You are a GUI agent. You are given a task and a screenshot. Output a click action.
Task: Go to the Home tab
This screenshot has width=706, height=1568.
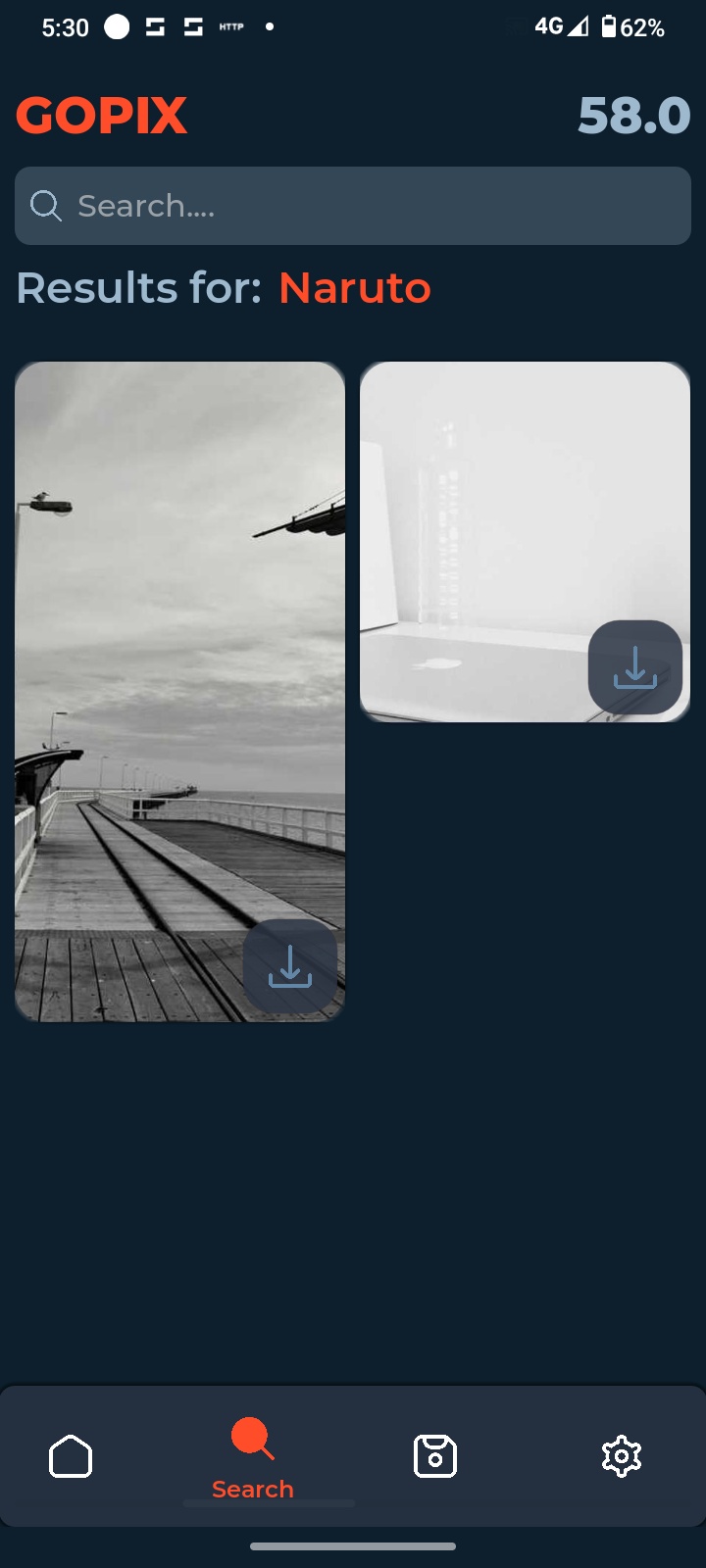(x=71, y=1456)
